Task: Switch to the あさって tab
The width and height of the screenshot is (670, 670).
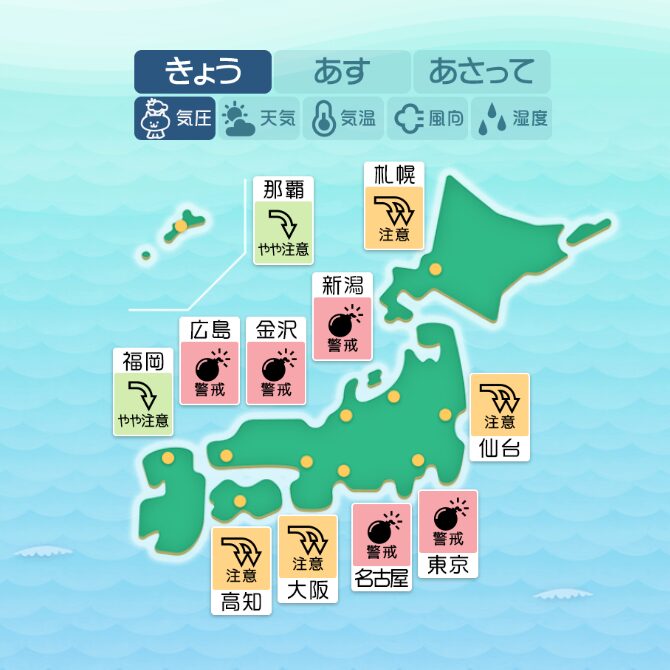Action: click(x=481, y=72)
